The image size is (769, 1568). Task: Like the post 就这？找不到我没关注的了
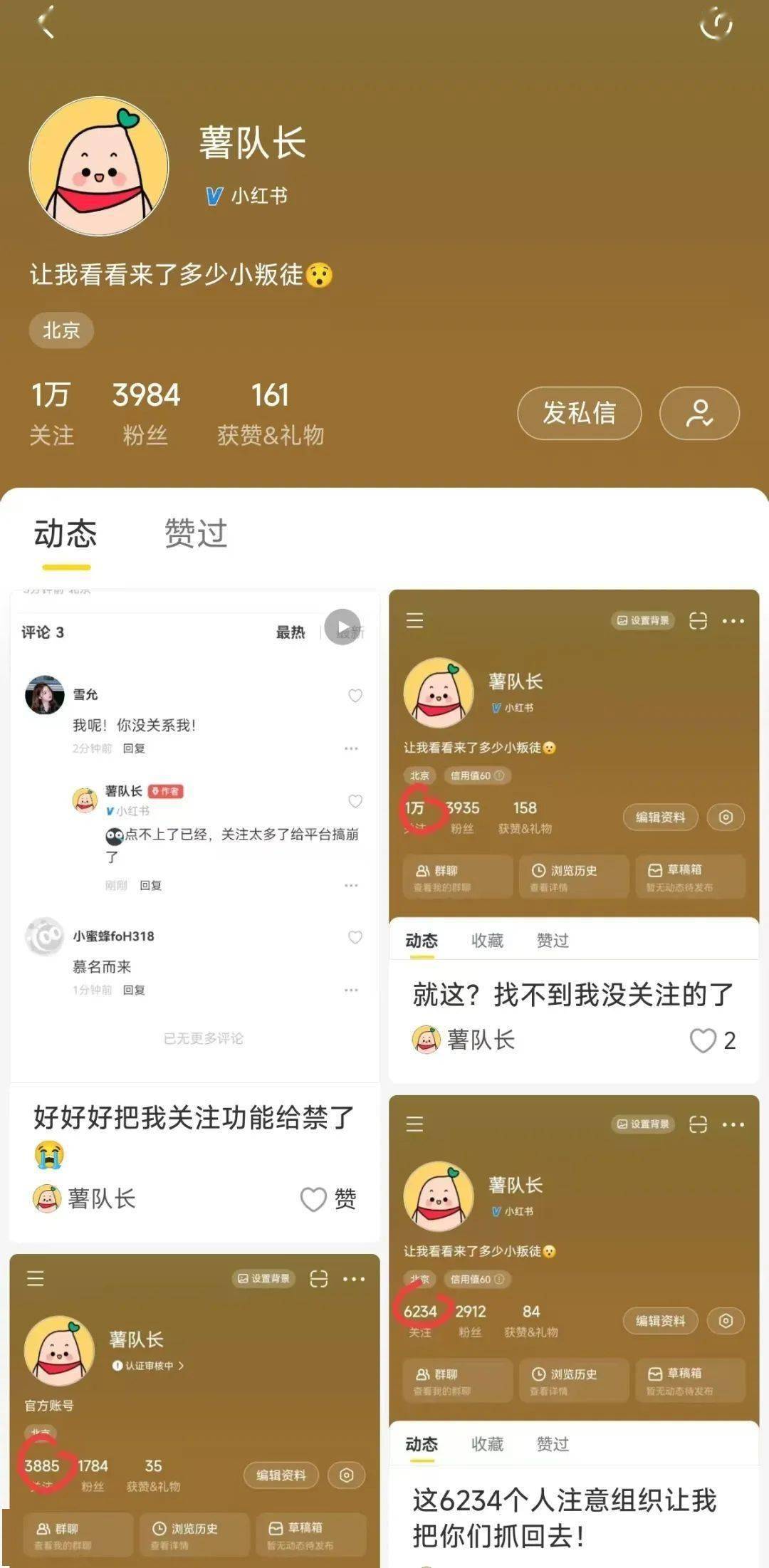click(703, 1040)
